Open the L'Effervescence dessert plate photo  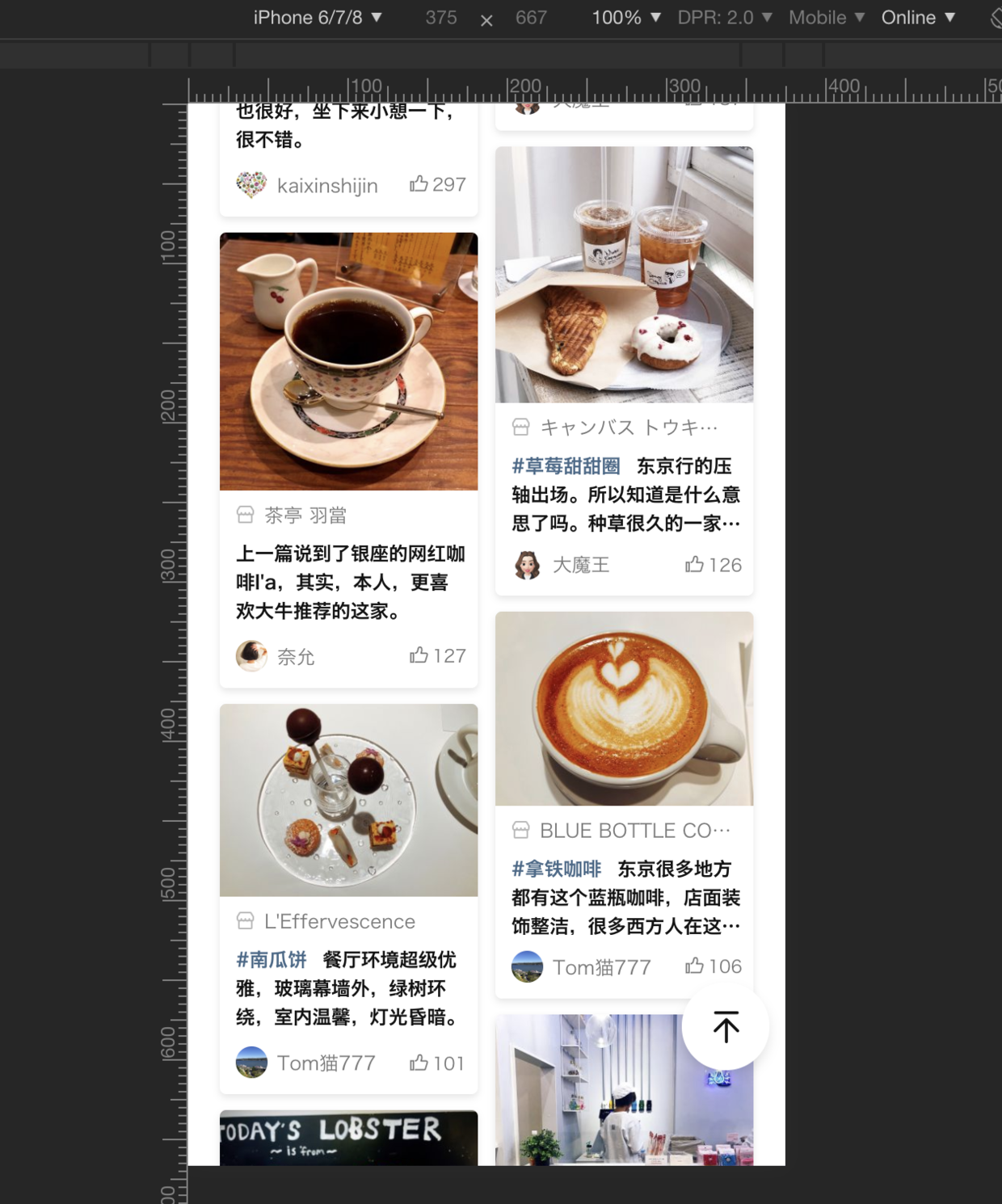[x=348, y=800]
